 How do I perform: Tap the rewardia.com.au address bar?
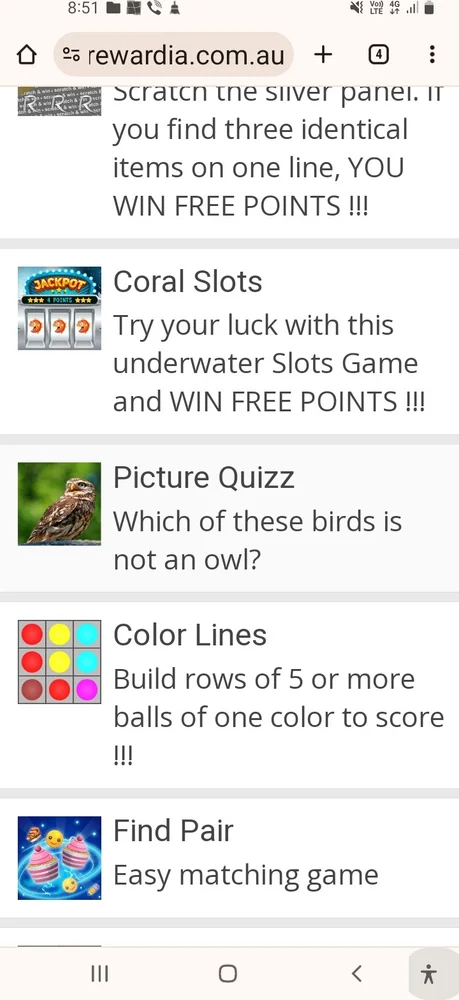pos(173,55)
